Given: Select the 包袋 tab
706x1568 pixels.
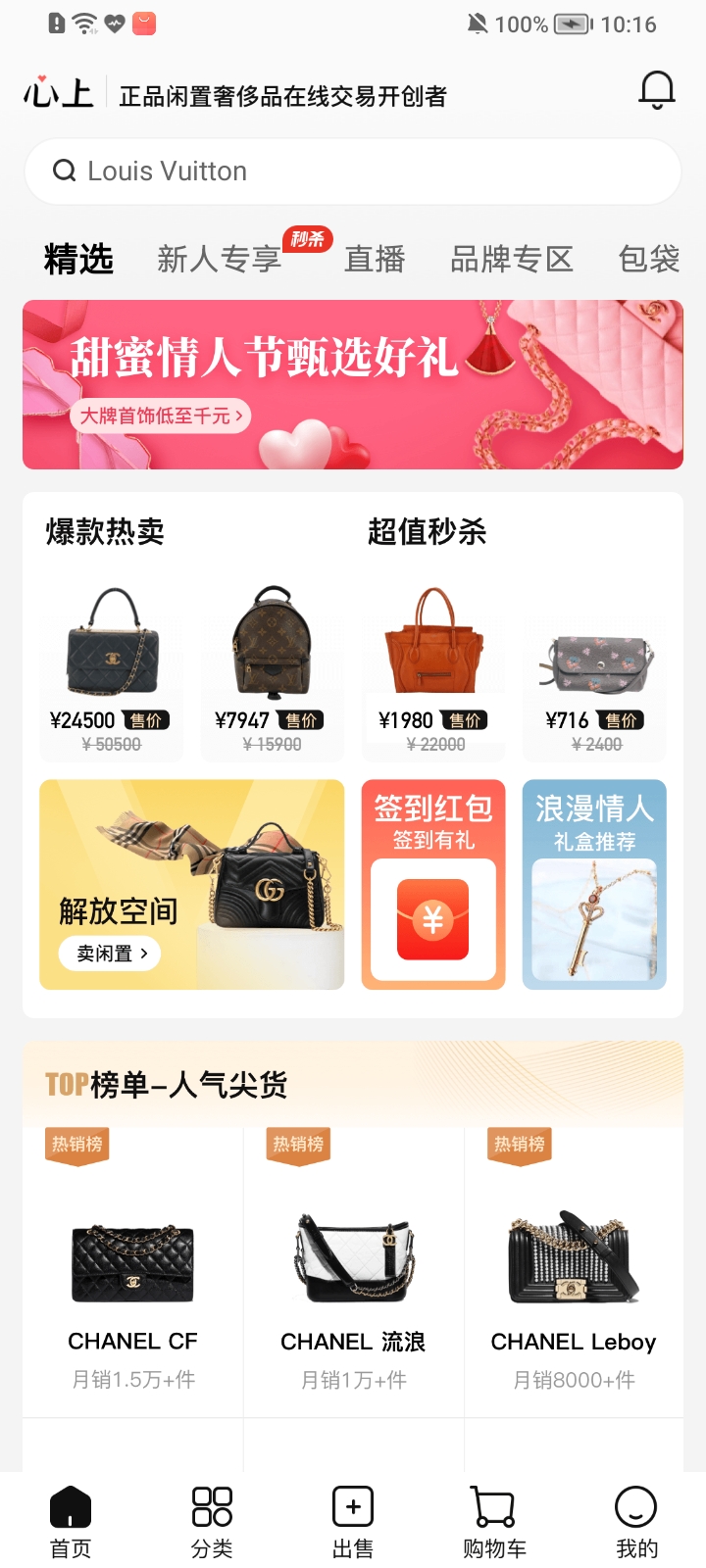Looking at the screenshot, I should coord(648,260).
